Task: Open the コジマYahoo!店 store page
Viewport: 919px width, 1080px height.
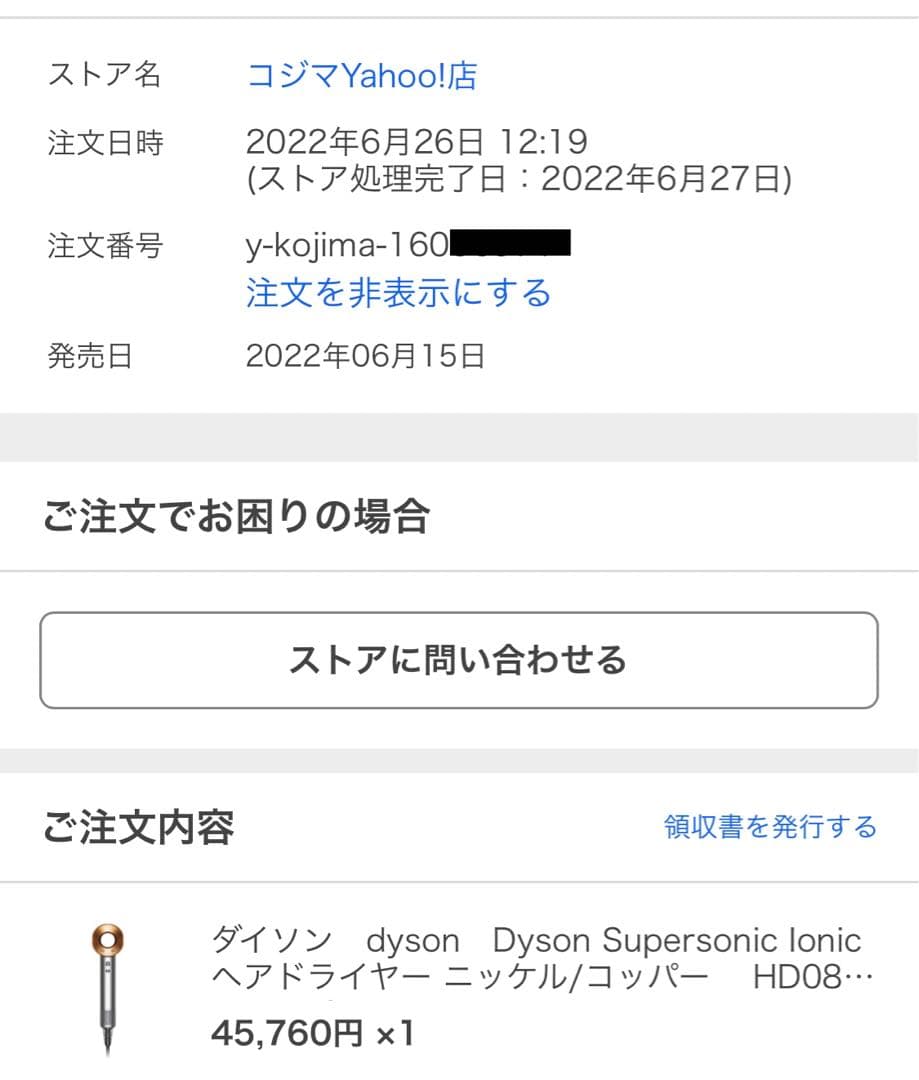Action: click(363, 75)
